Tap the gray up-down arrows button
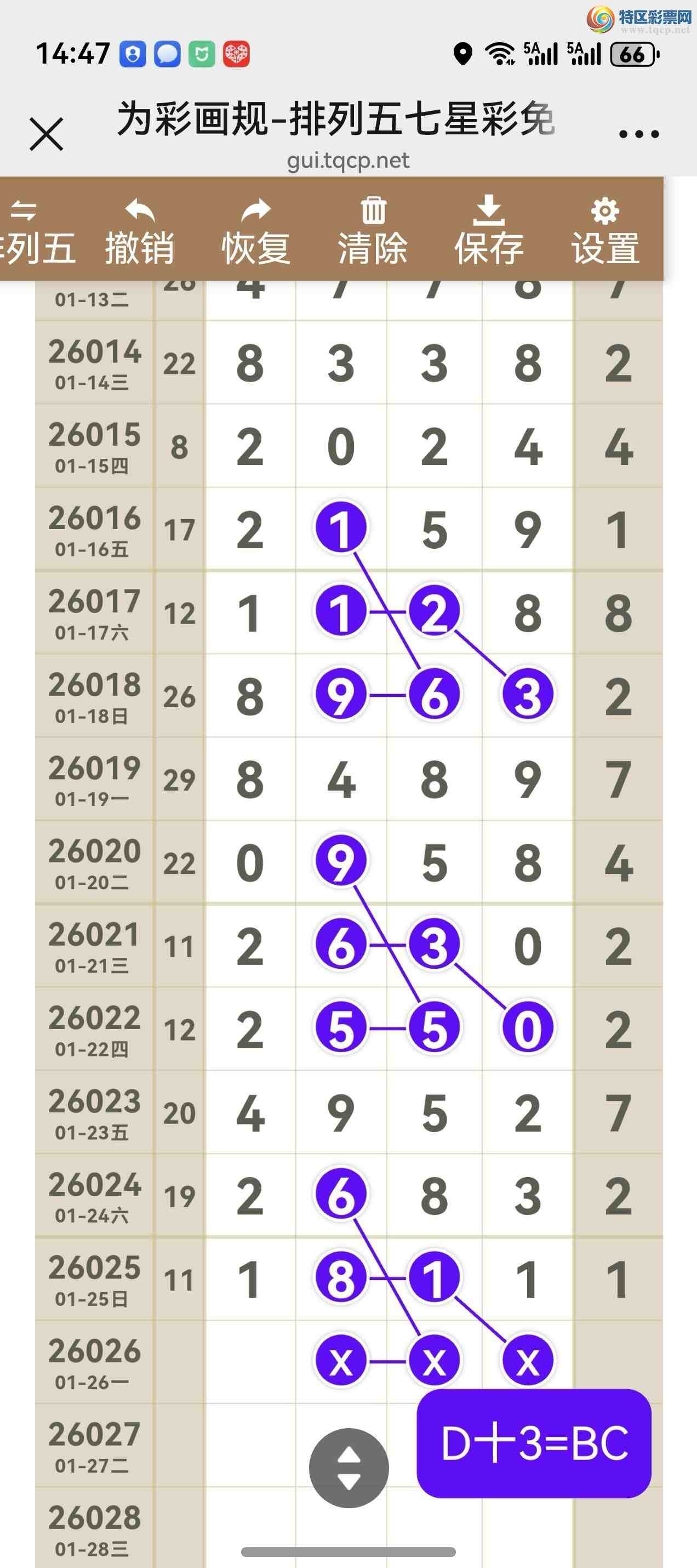This screenshot has height=1568, width=697. point(348,1468)
